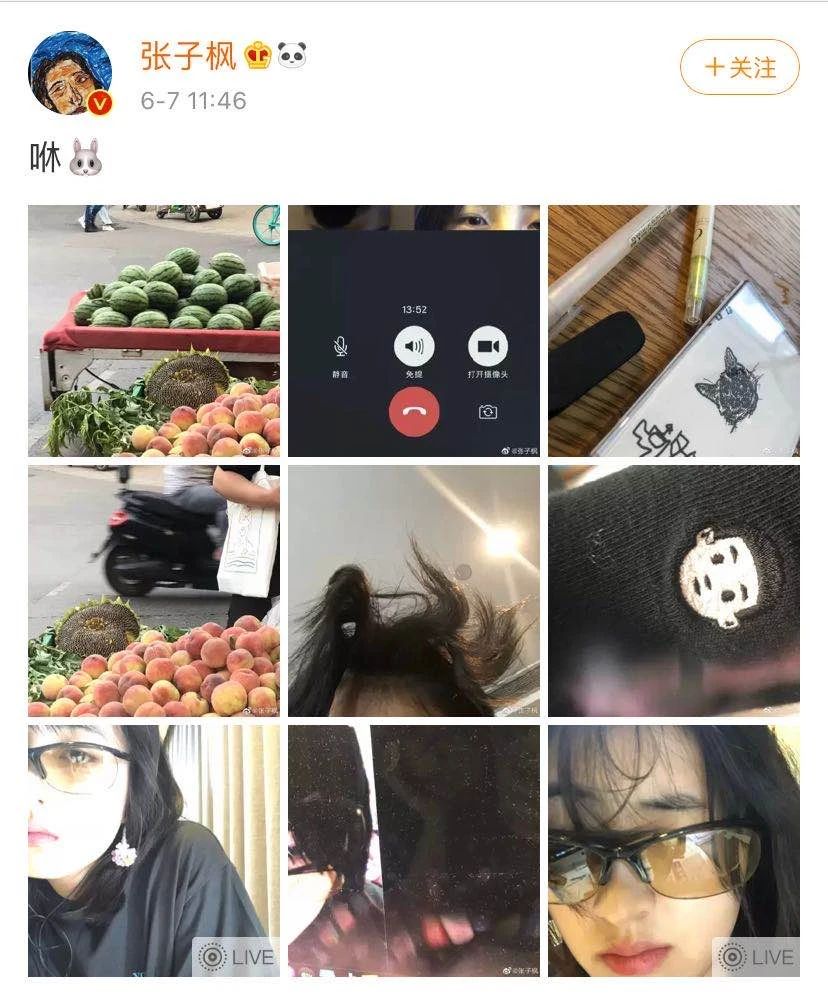The height and width of the screenshot is (1000, 828).
Task: Open the live photo with tinted glasses
Action: (x=674, y=851)
